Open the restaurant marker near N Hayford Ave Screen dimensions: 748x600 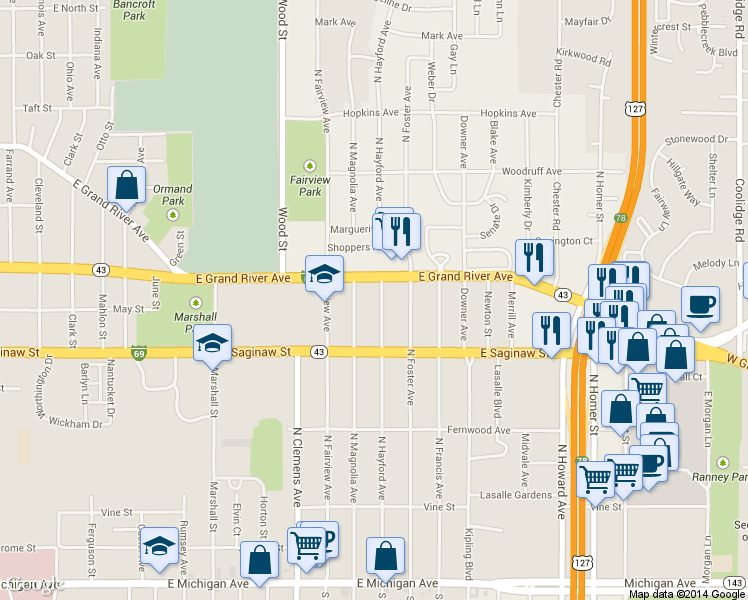(402, 233)
